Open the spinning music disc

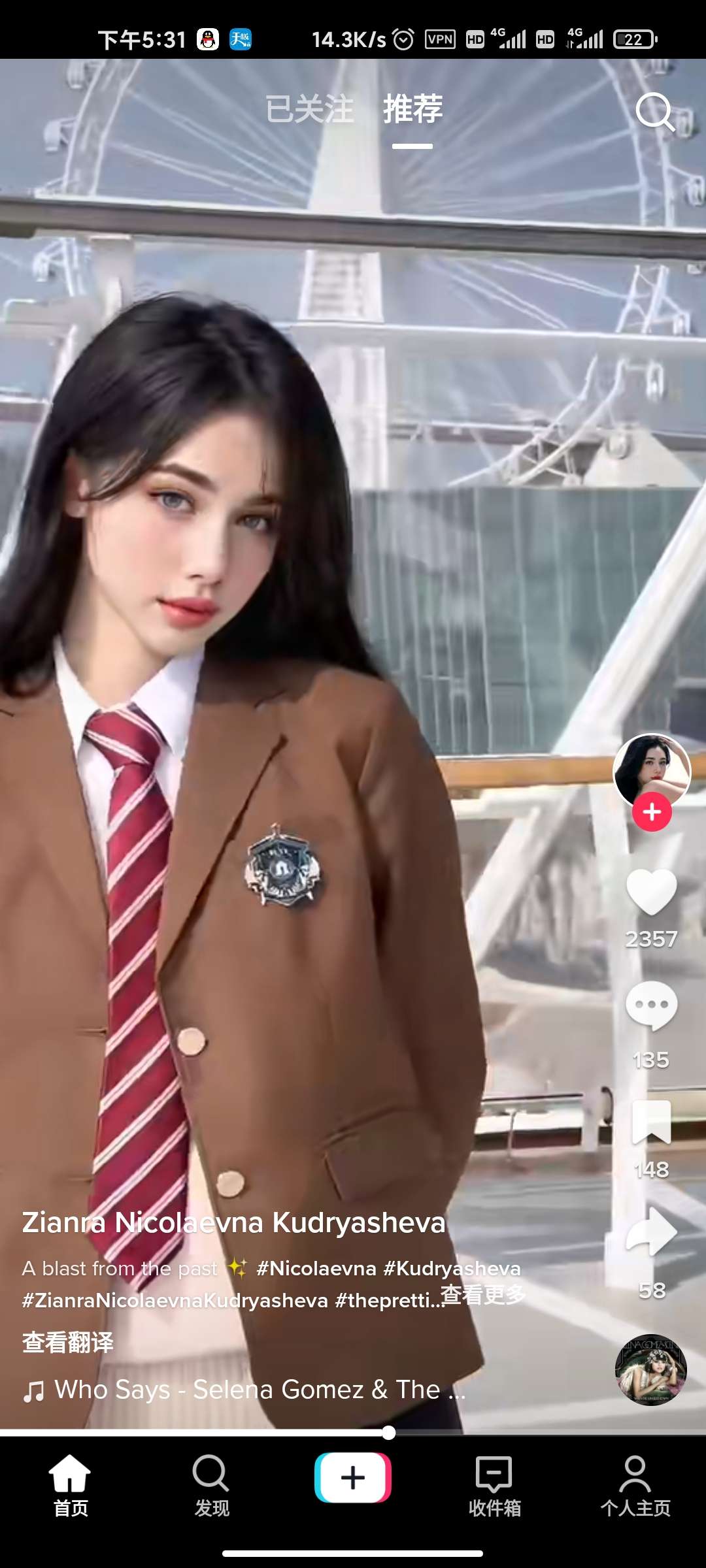point(651,1370)
